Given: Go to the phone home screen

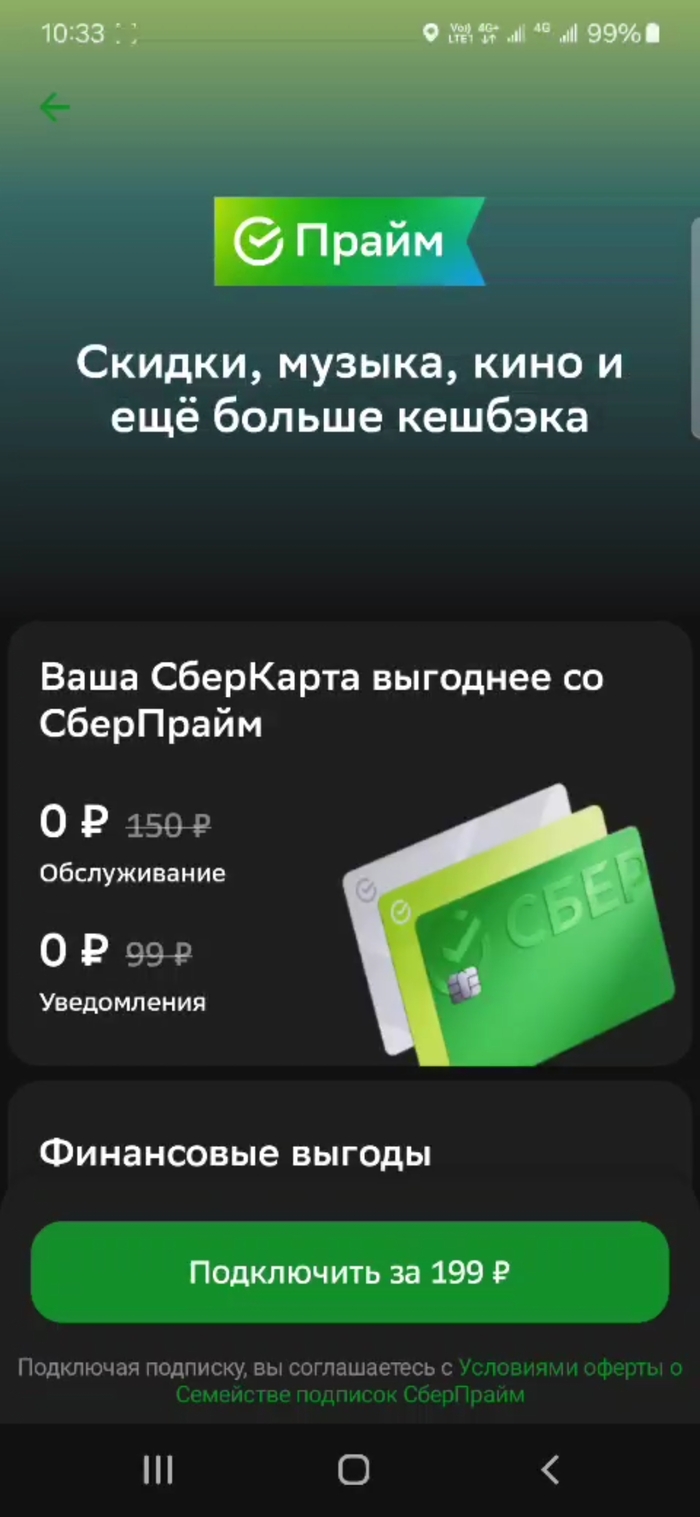Looking at the screenshot, I should pos(353,1469).
